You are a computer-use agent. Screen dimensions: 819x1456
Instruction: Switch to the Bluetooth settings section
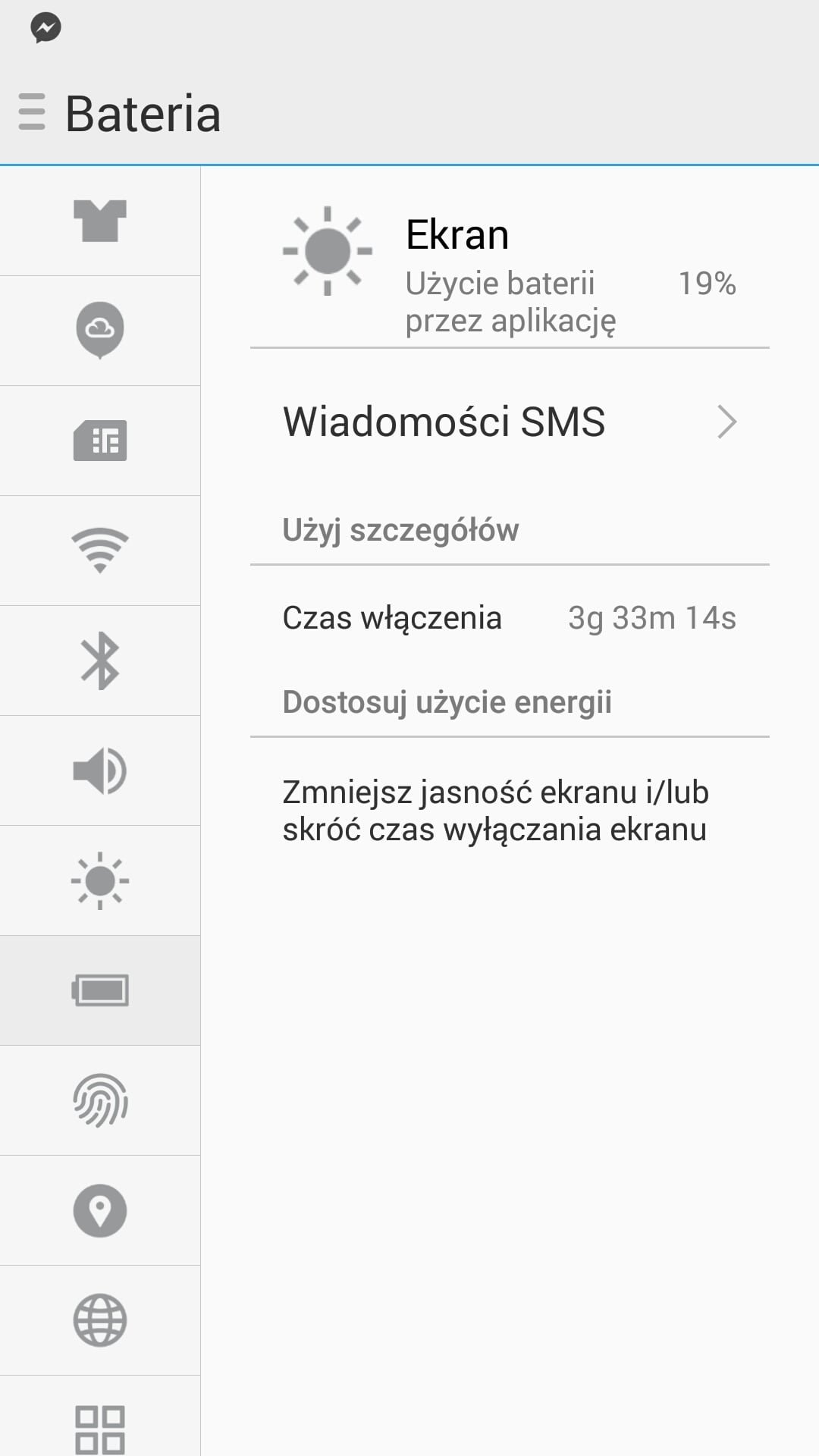100,661
